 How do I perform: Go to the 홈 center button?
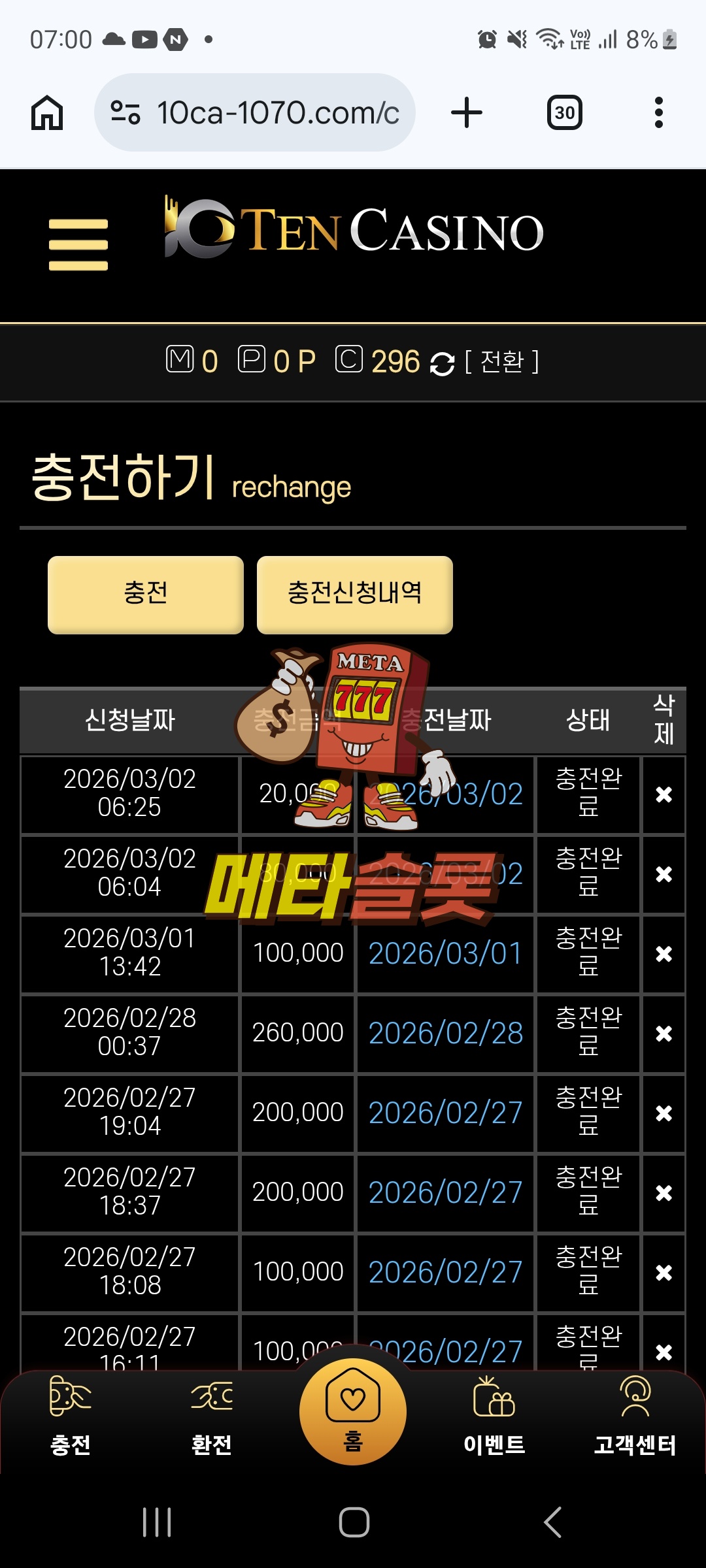pos(353,1411)
